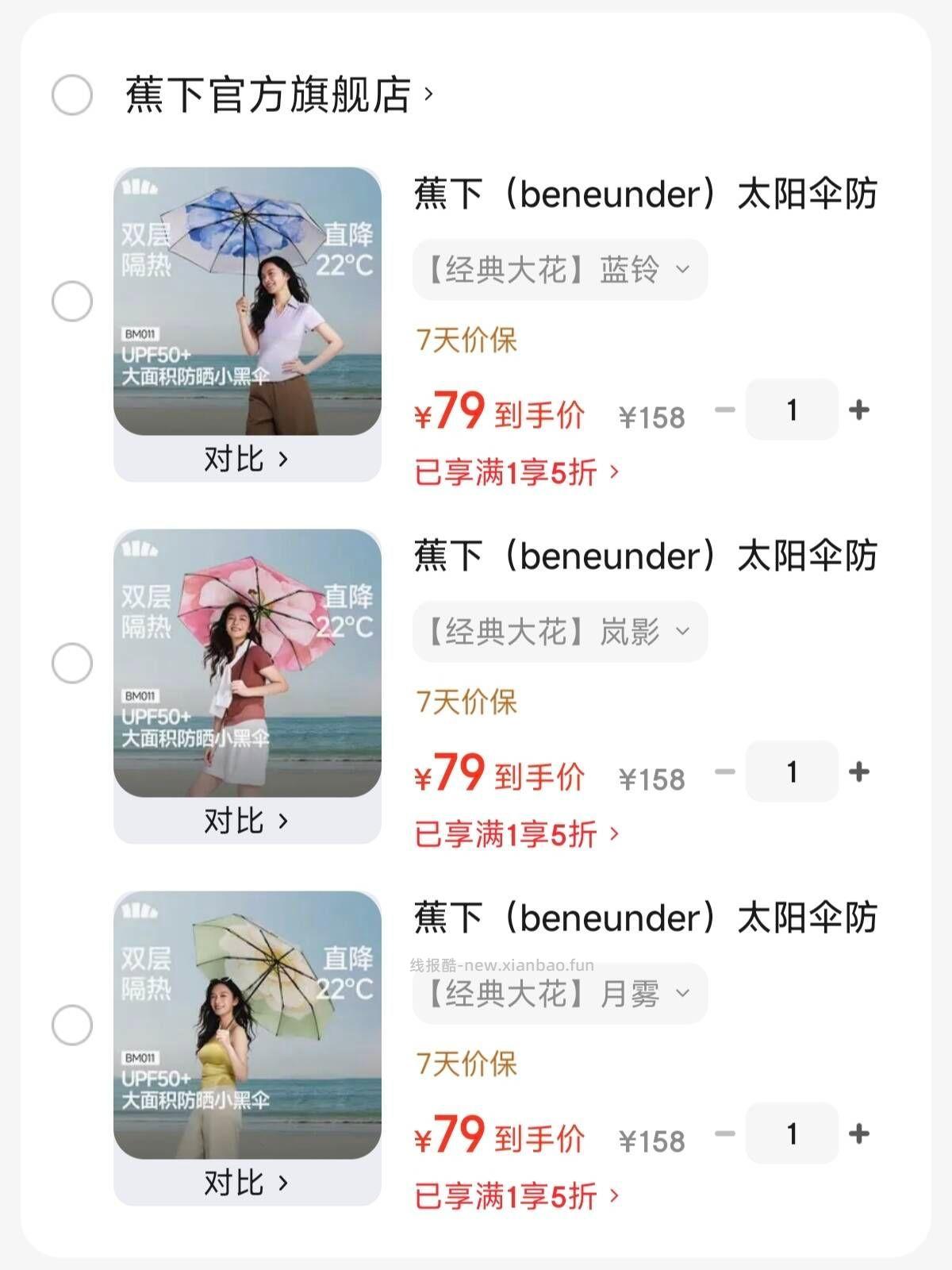Click 对比 under the pink umbrella
The image size is (952, 1270).
pyautogui.click(x=247, y=820)
